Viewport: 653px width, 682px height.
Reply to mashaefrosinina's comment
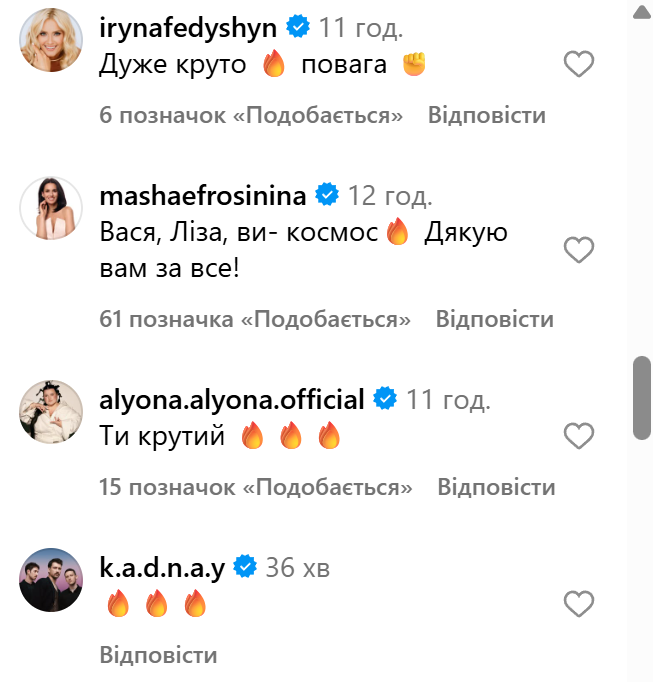[x=494, y=320]
